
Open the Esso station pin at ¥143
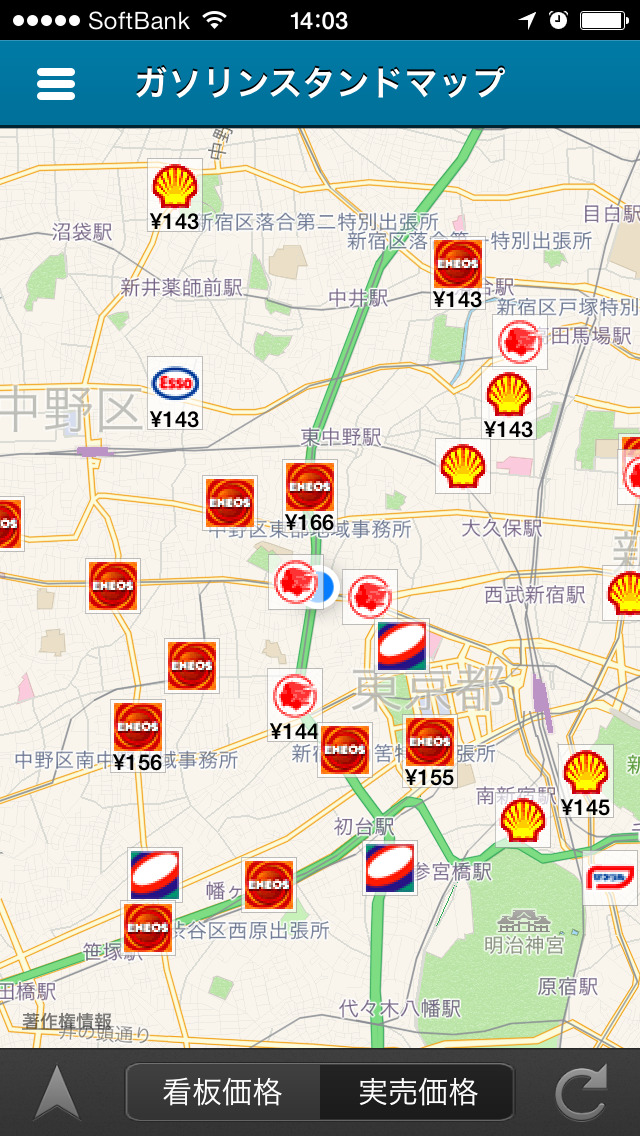coord(175,384)
